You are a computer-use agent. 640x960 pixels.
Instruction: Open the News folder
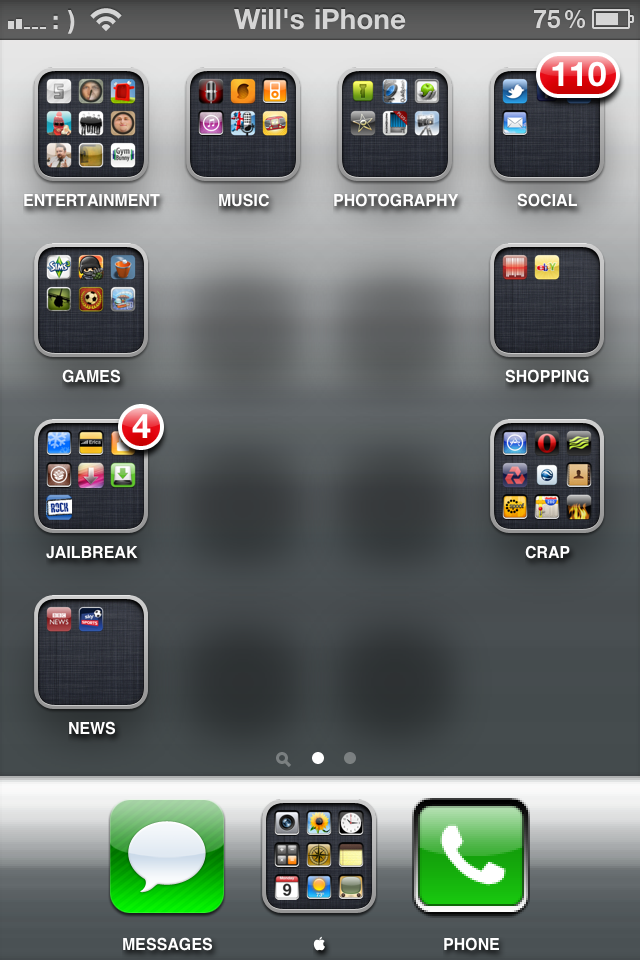click(91, 653)
